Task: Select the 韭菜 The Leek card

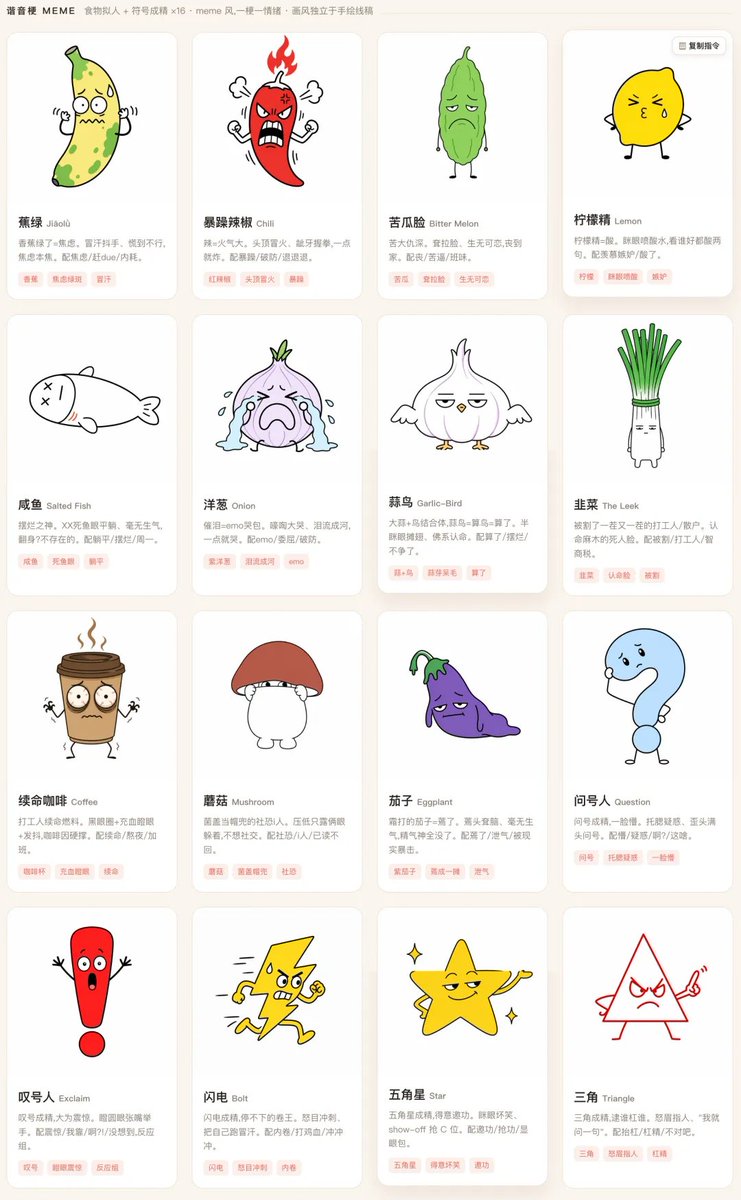Action: [x=647, y=455]
